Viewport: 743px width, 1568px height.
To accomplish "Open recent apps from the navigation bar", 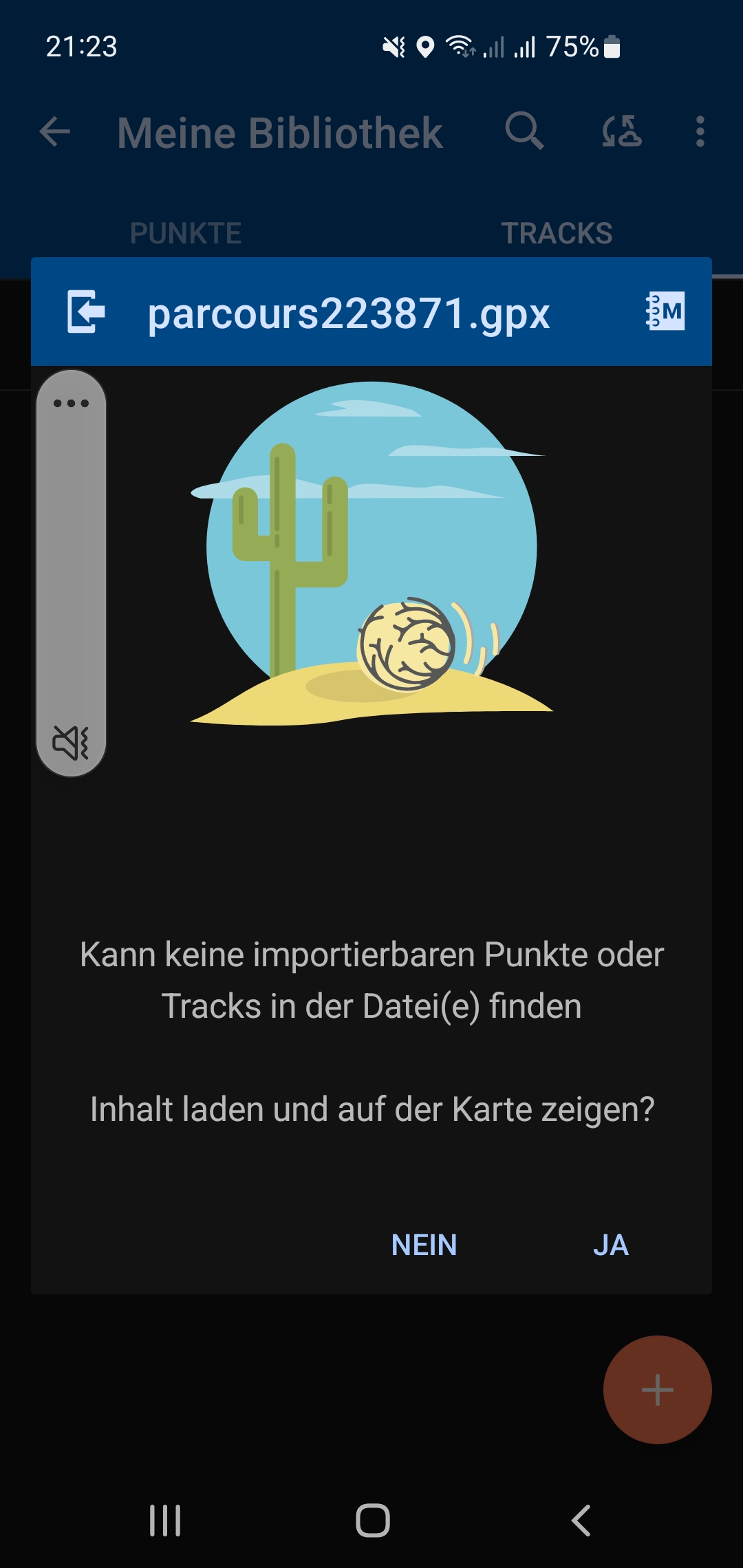I will 165,1520.
